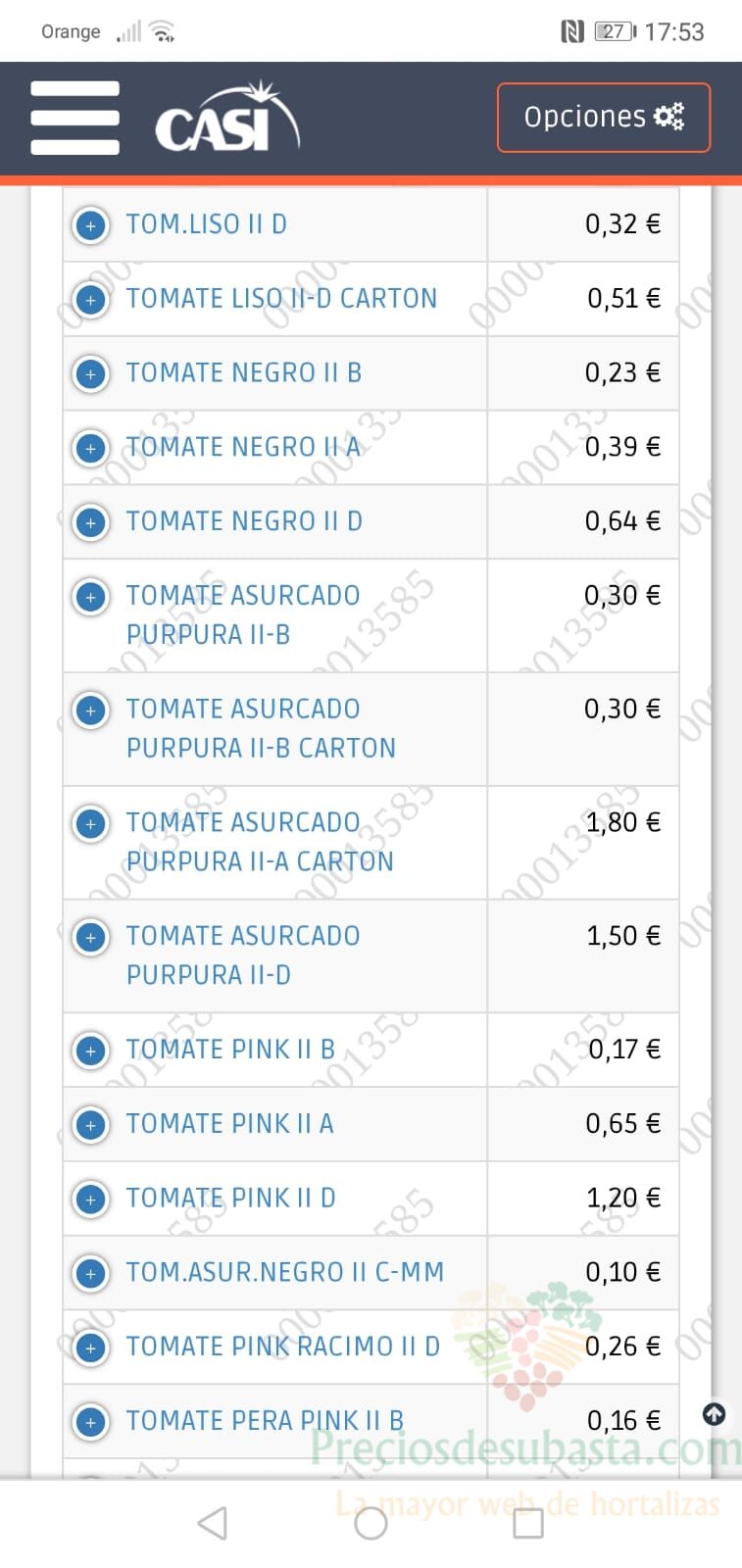
Task: Expand the TOMATE PINK II B row
Action: 91,1051
